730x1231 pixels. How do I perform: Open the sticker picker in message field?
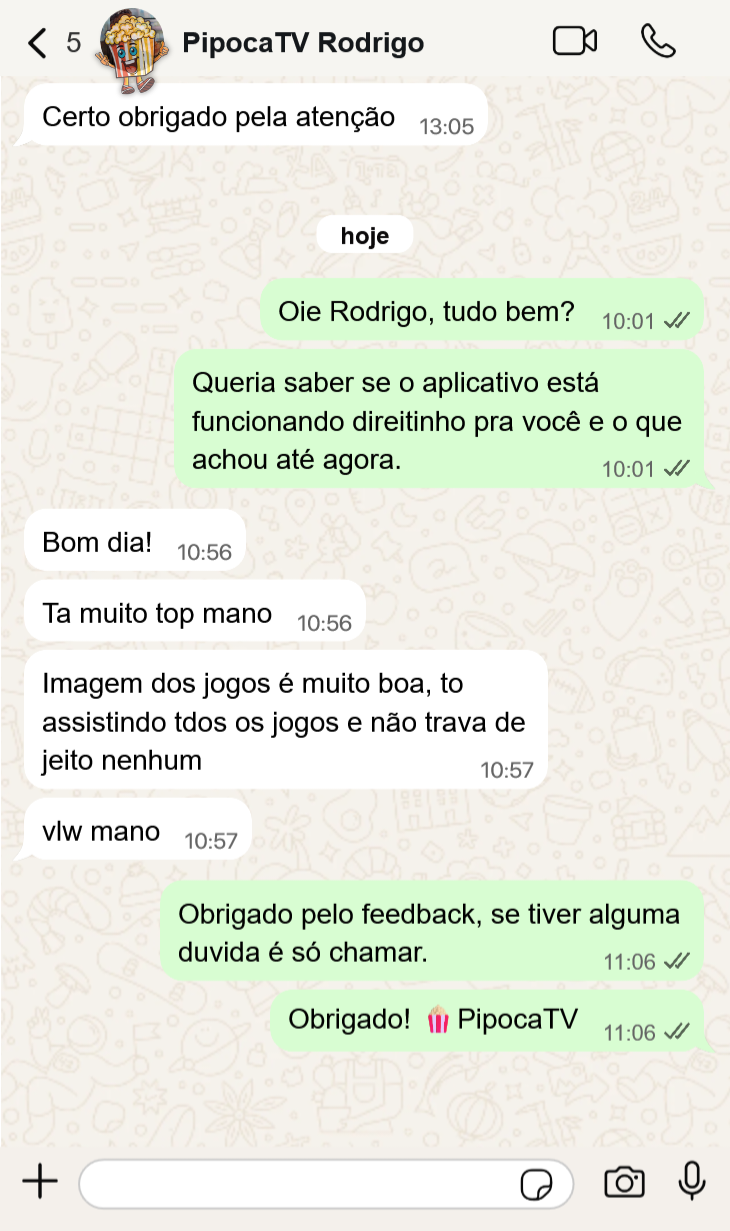[x=537, y=1185]
